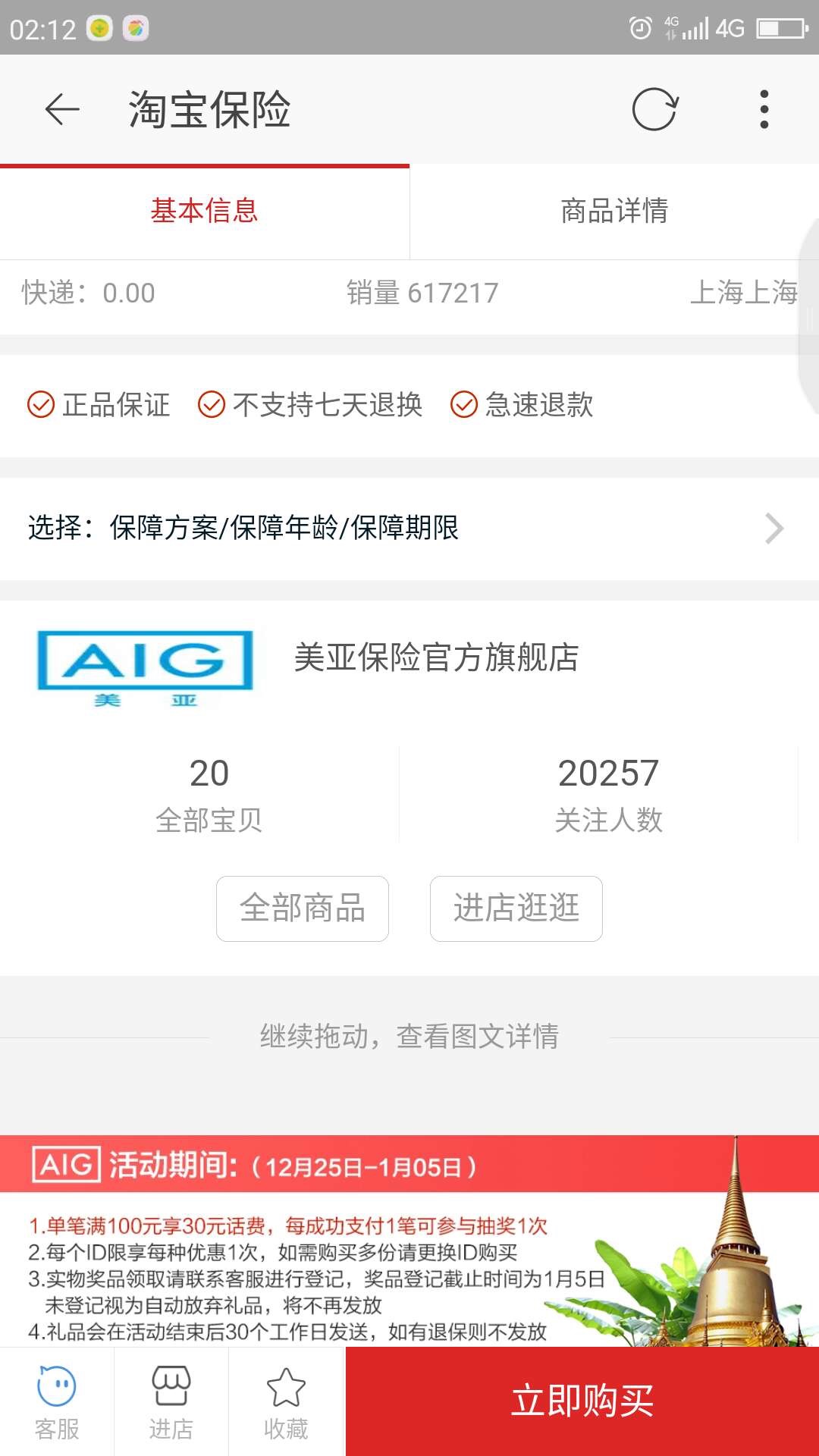Switch to the 基本信息 tab

point(204,211)
